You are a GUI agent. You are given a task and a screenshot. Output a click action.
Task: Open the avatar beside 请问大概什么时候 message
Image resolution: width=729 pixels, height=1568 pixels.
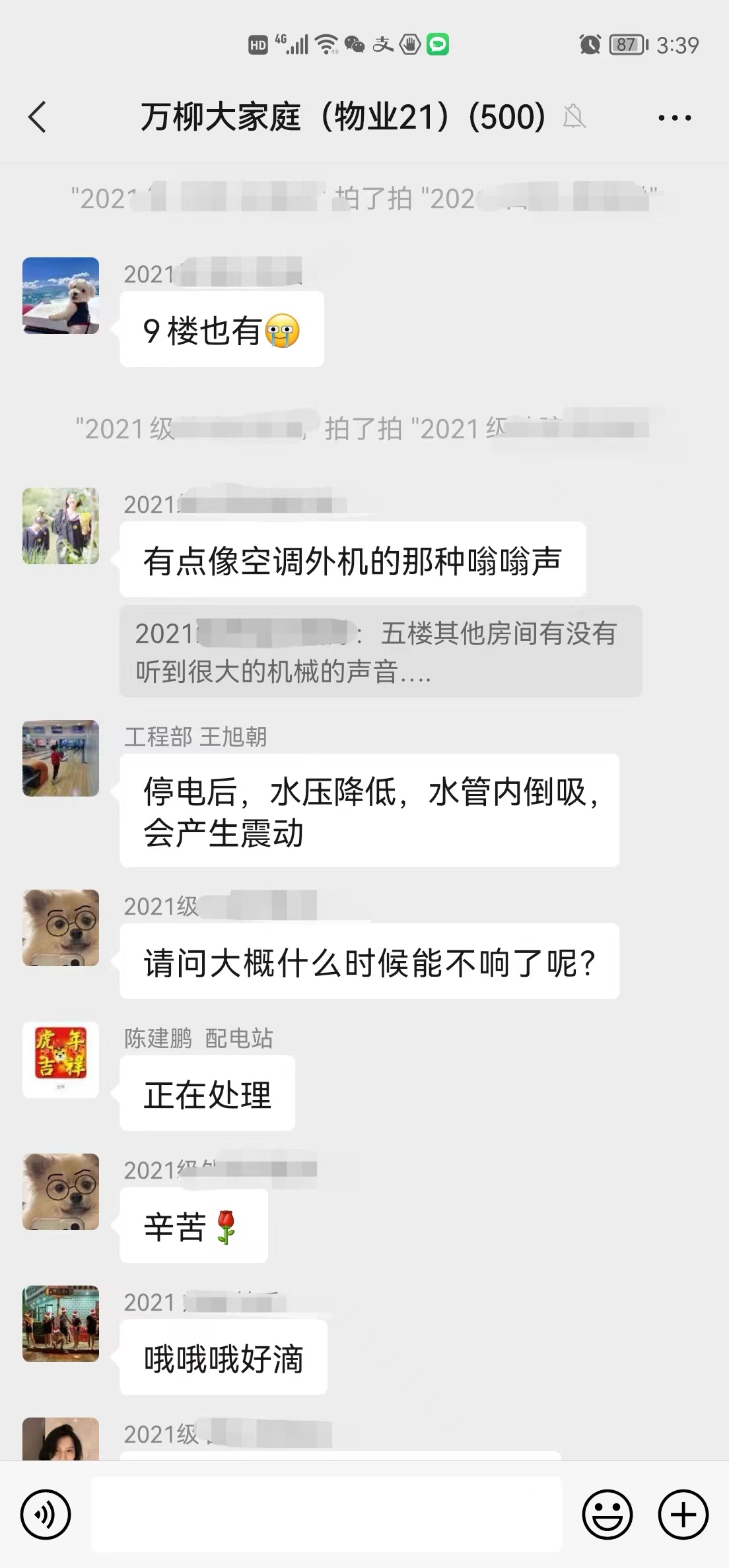(x=61, y=927)
